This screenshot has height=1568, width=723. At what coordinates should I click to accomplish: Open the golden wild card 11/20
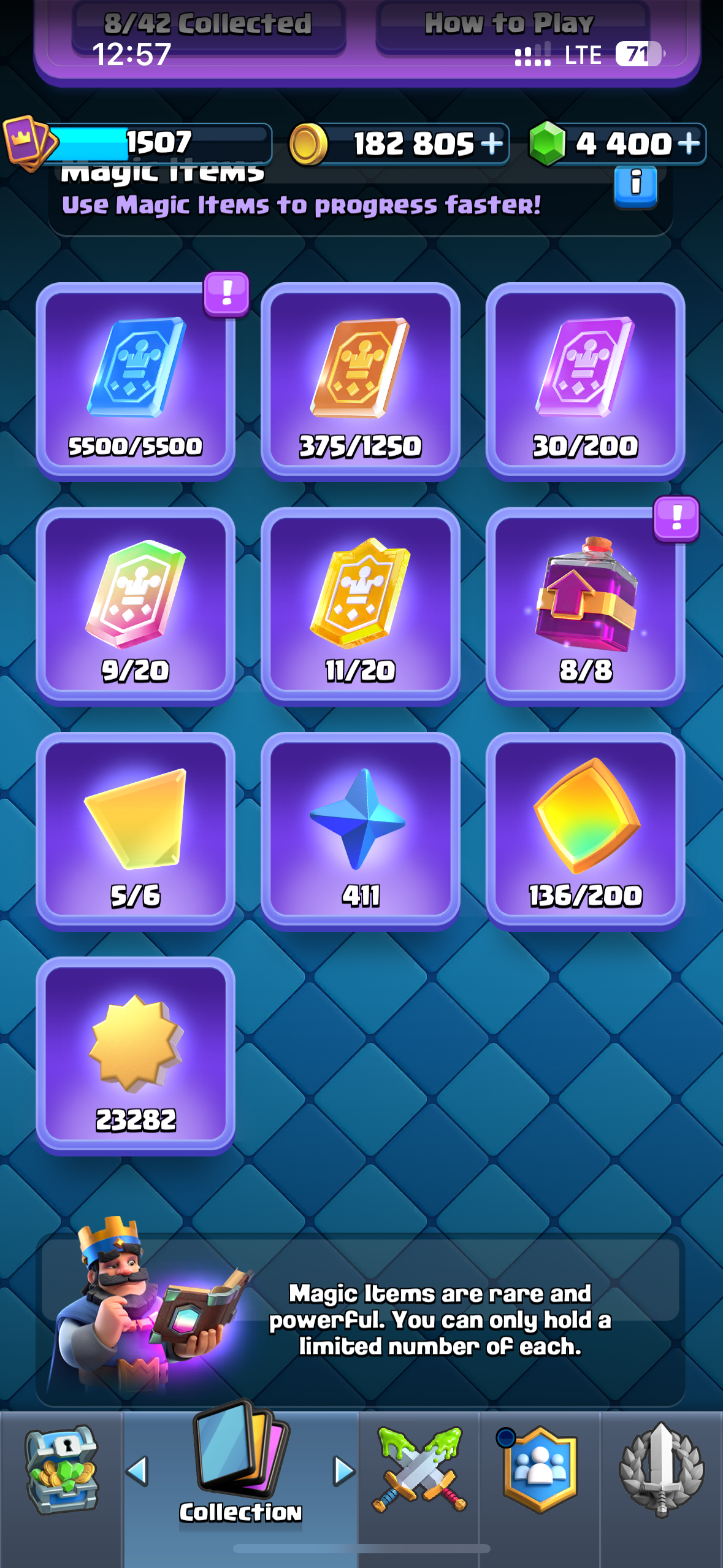click(x=361, y=605)
